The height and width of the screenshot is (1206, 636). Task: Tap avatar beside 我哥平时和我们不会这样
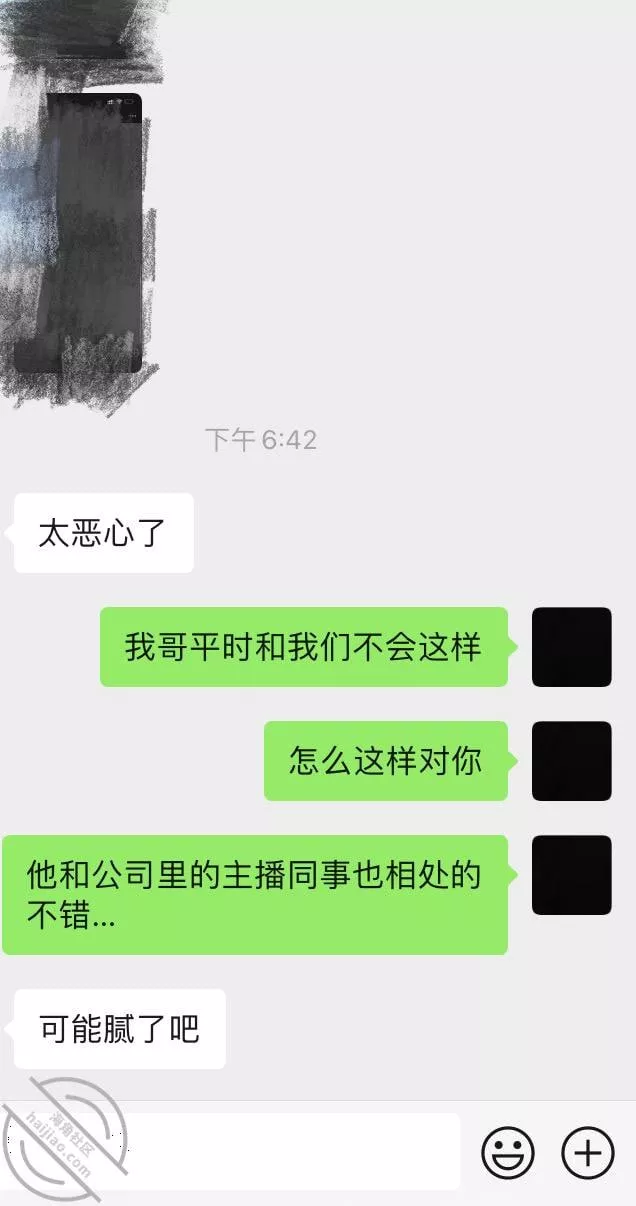571,647
